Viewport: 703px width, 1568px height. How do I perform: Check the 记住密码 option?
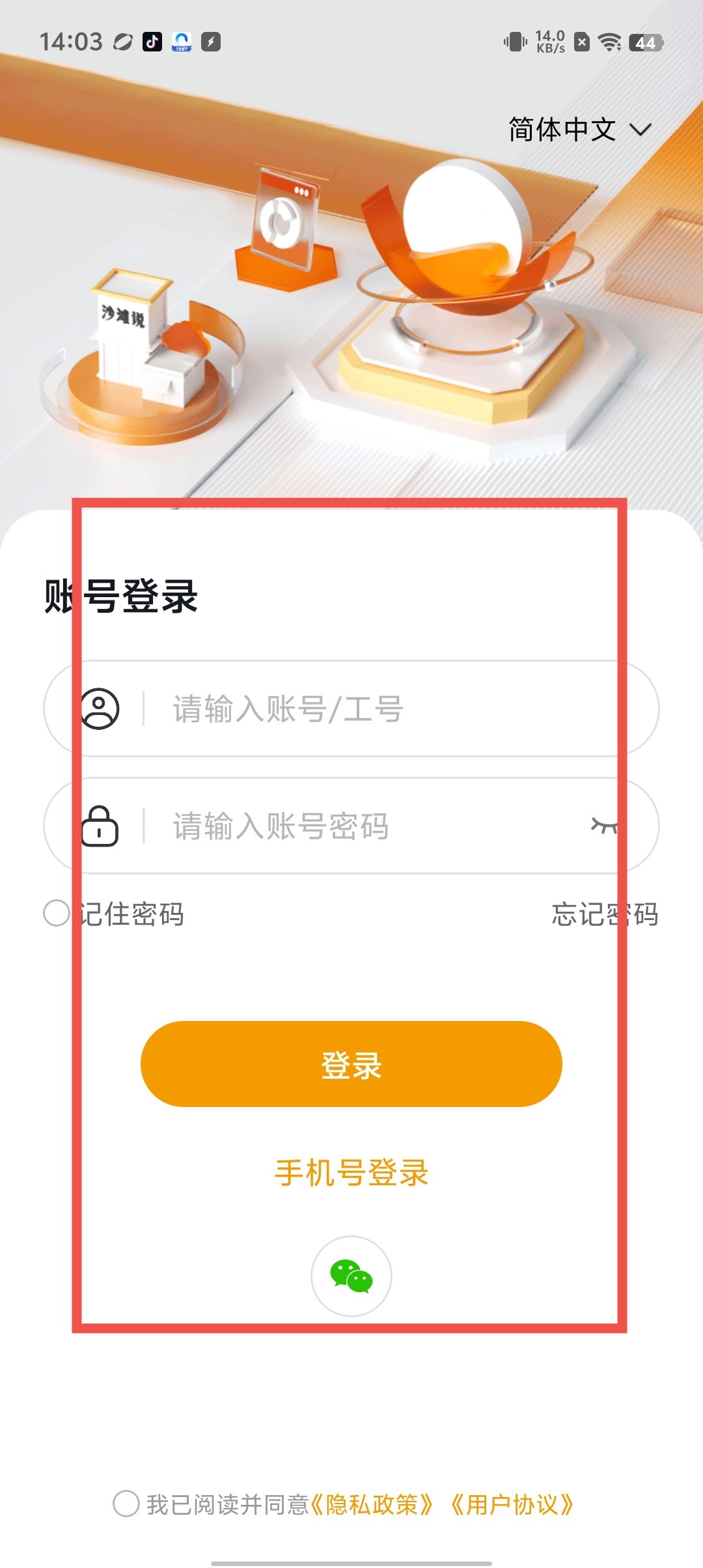click(57, 913)
